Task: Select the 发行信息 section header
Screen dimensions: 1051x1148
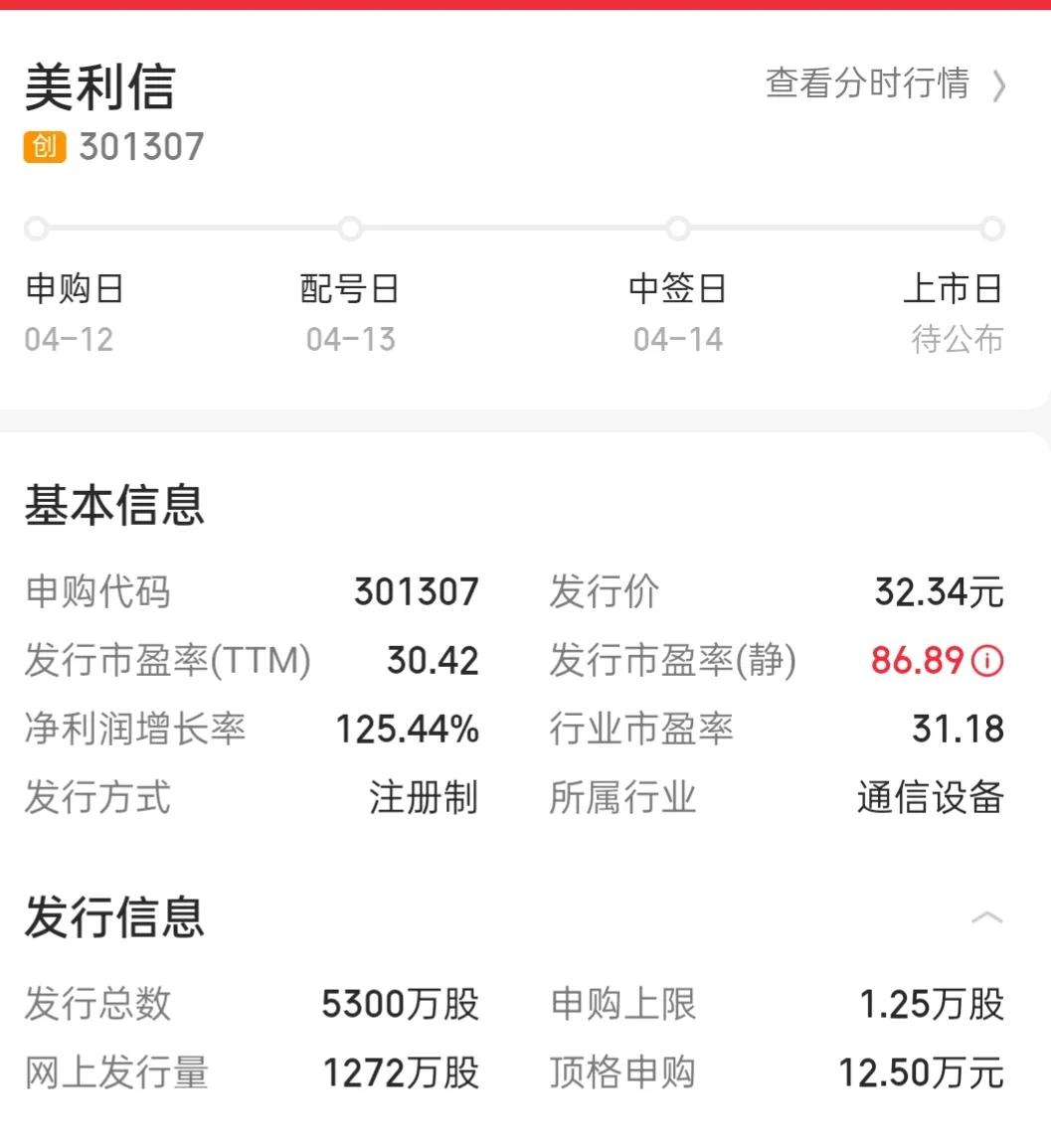Action: point(115,919)
